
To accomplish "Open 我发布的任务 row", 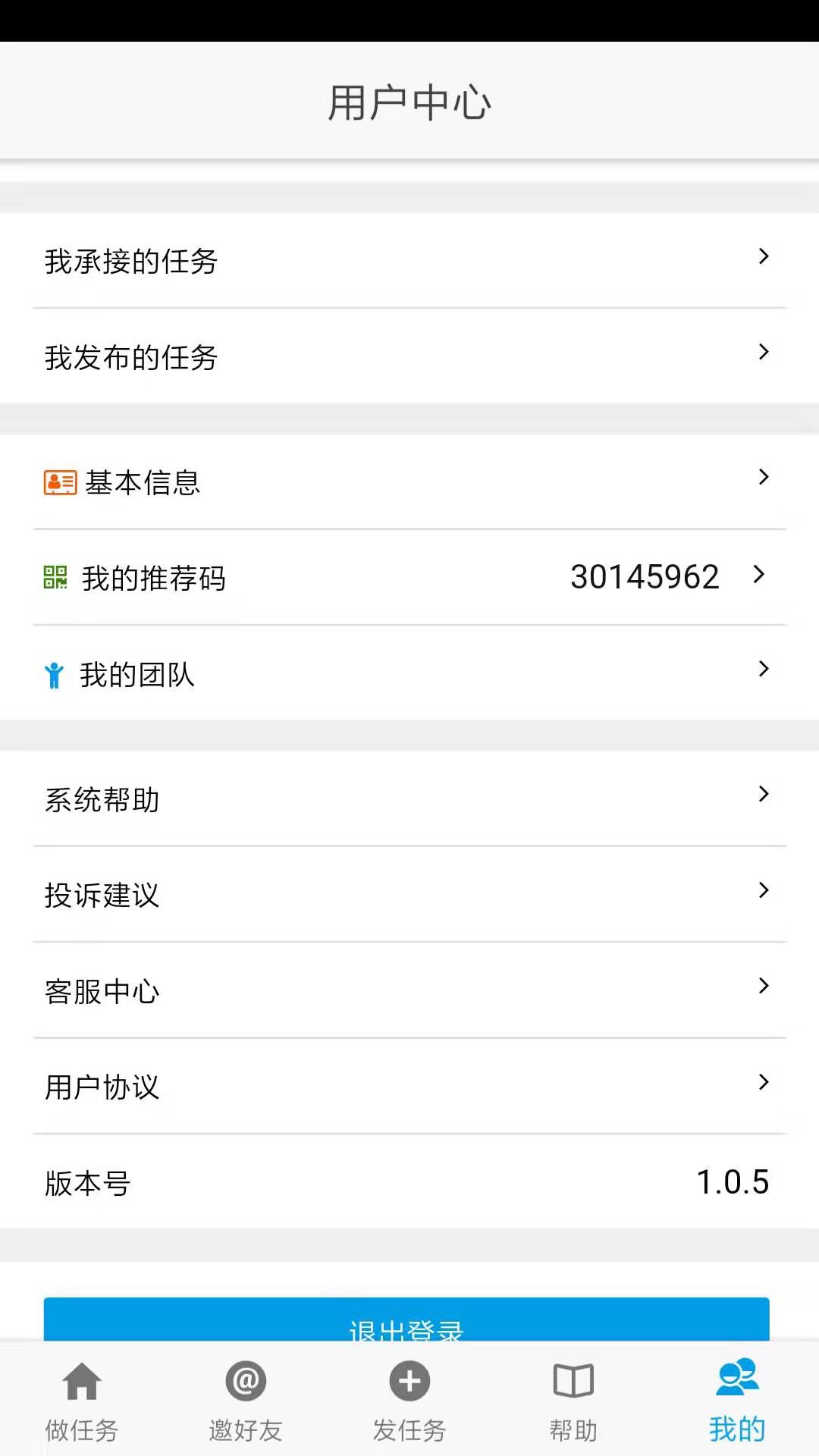I will (x=409, y=356).
